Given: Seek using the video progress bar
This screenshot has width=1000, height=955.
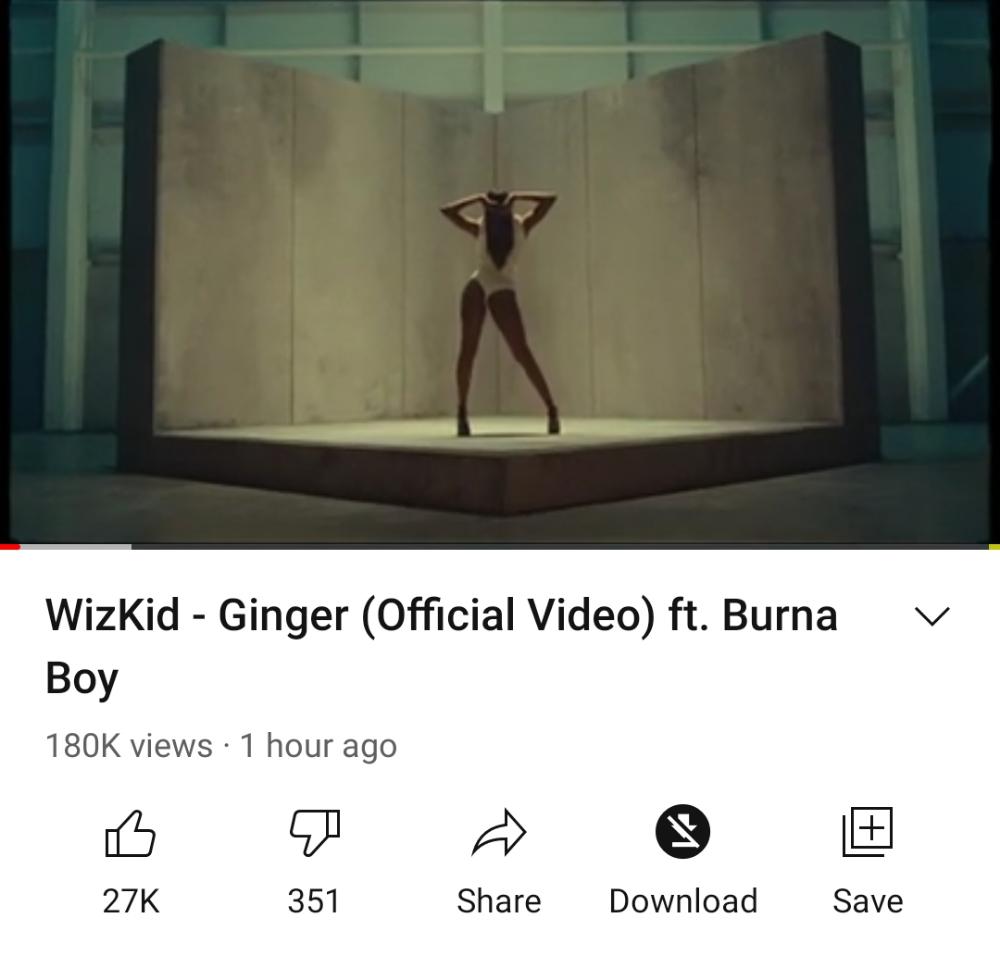Looking at the screenshot, I should [x=500, y=546].
